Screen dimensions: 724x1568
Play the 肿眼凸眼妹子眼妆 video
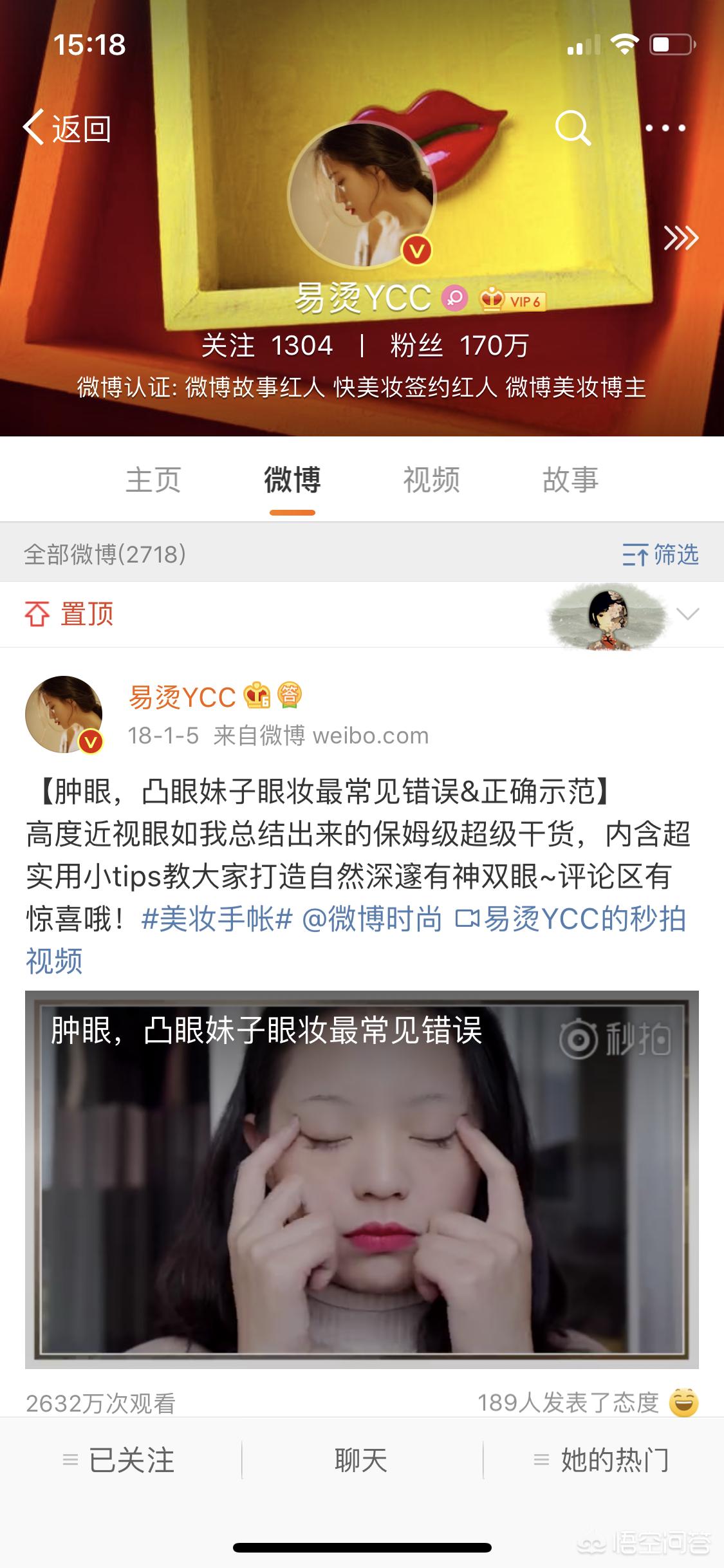(362, 1179)
